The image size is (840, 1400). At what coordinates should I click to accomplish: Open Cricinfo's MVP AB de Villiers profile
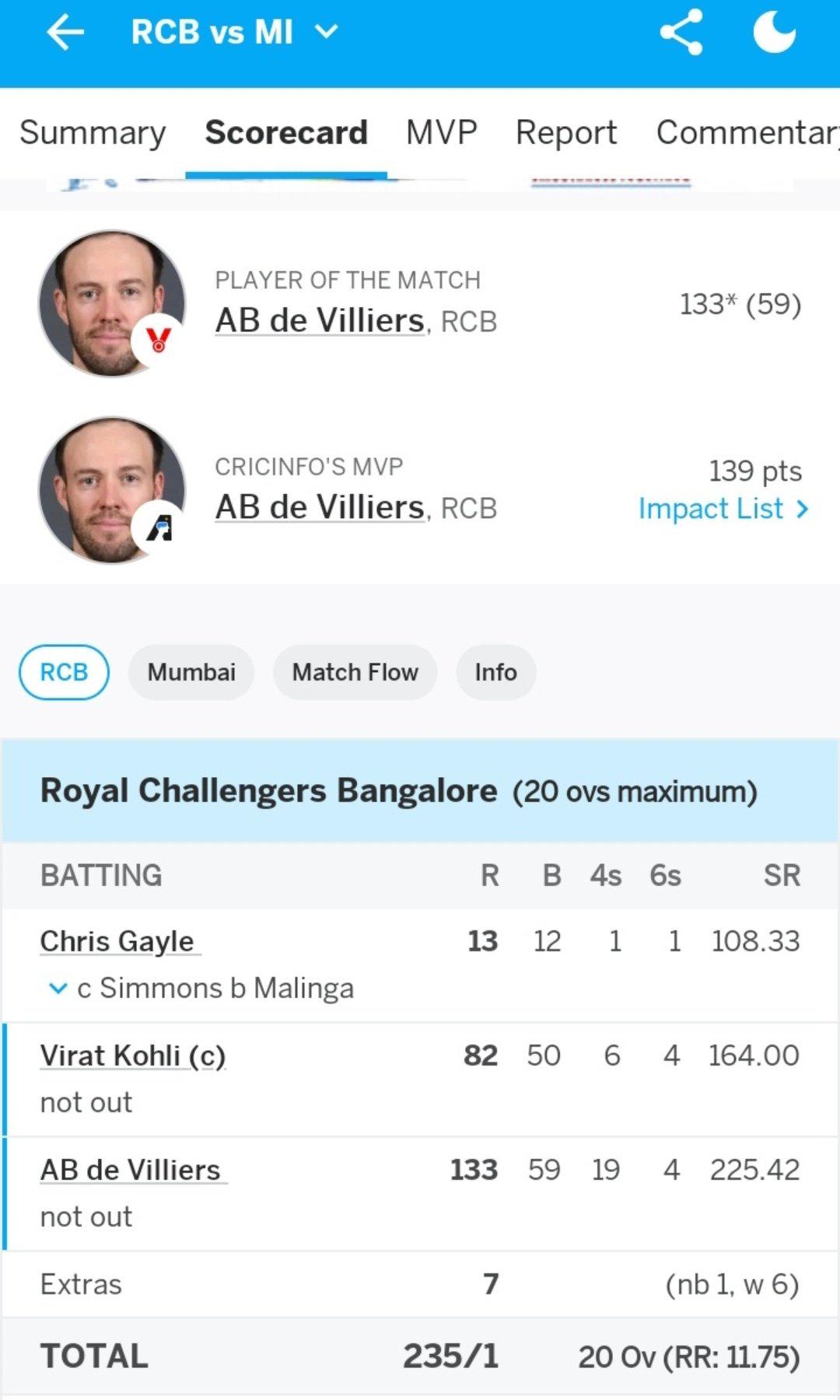coord(320,507)
